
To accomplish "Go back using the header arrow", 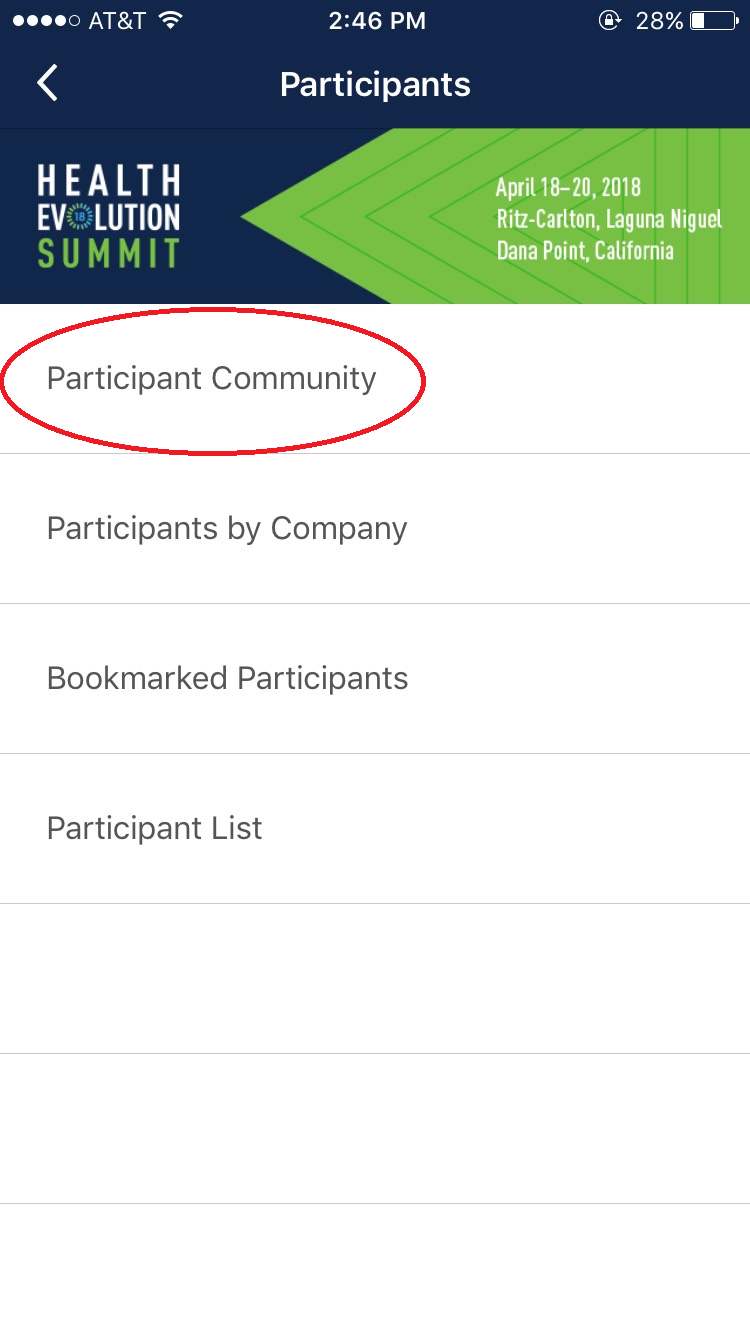I will (x=47, y=84).
